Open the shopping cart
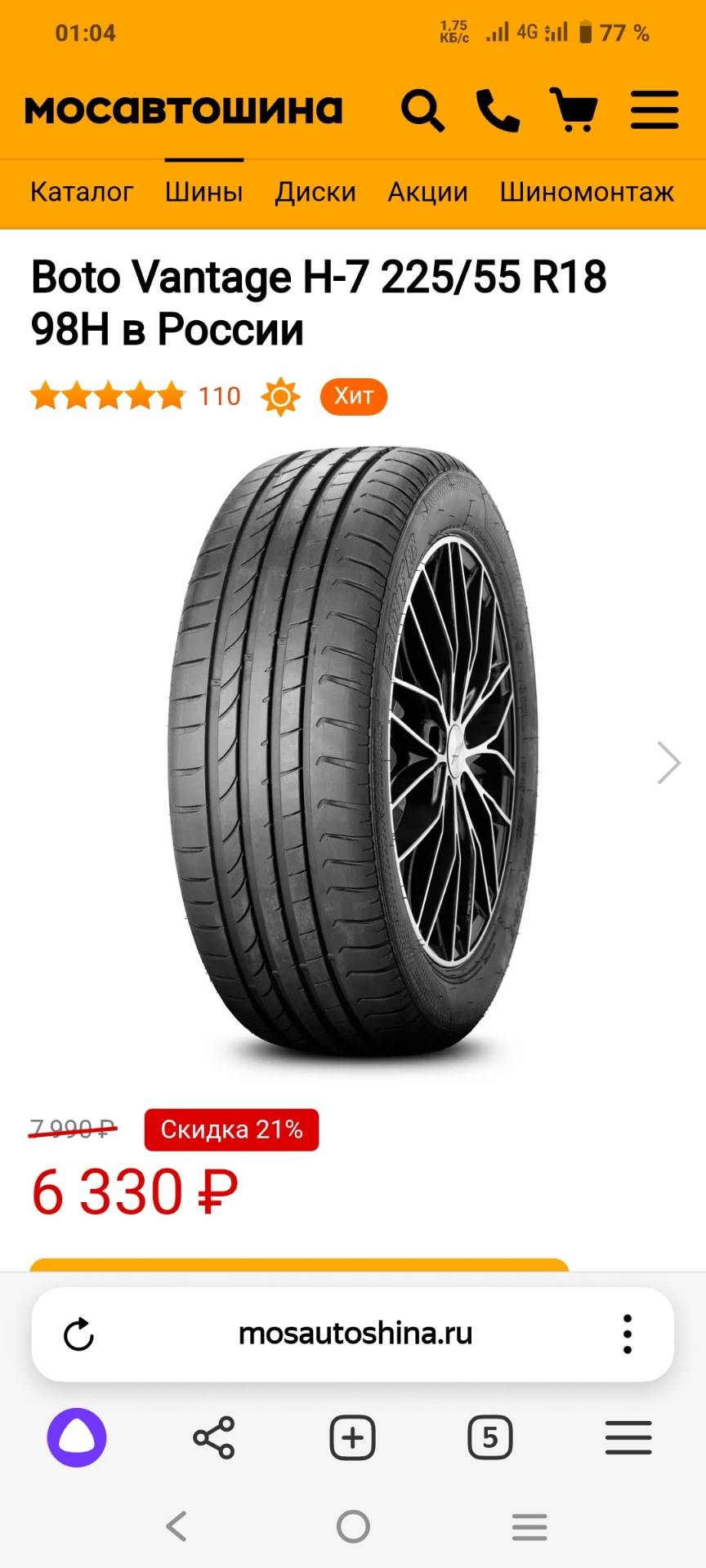 point(575,110)
